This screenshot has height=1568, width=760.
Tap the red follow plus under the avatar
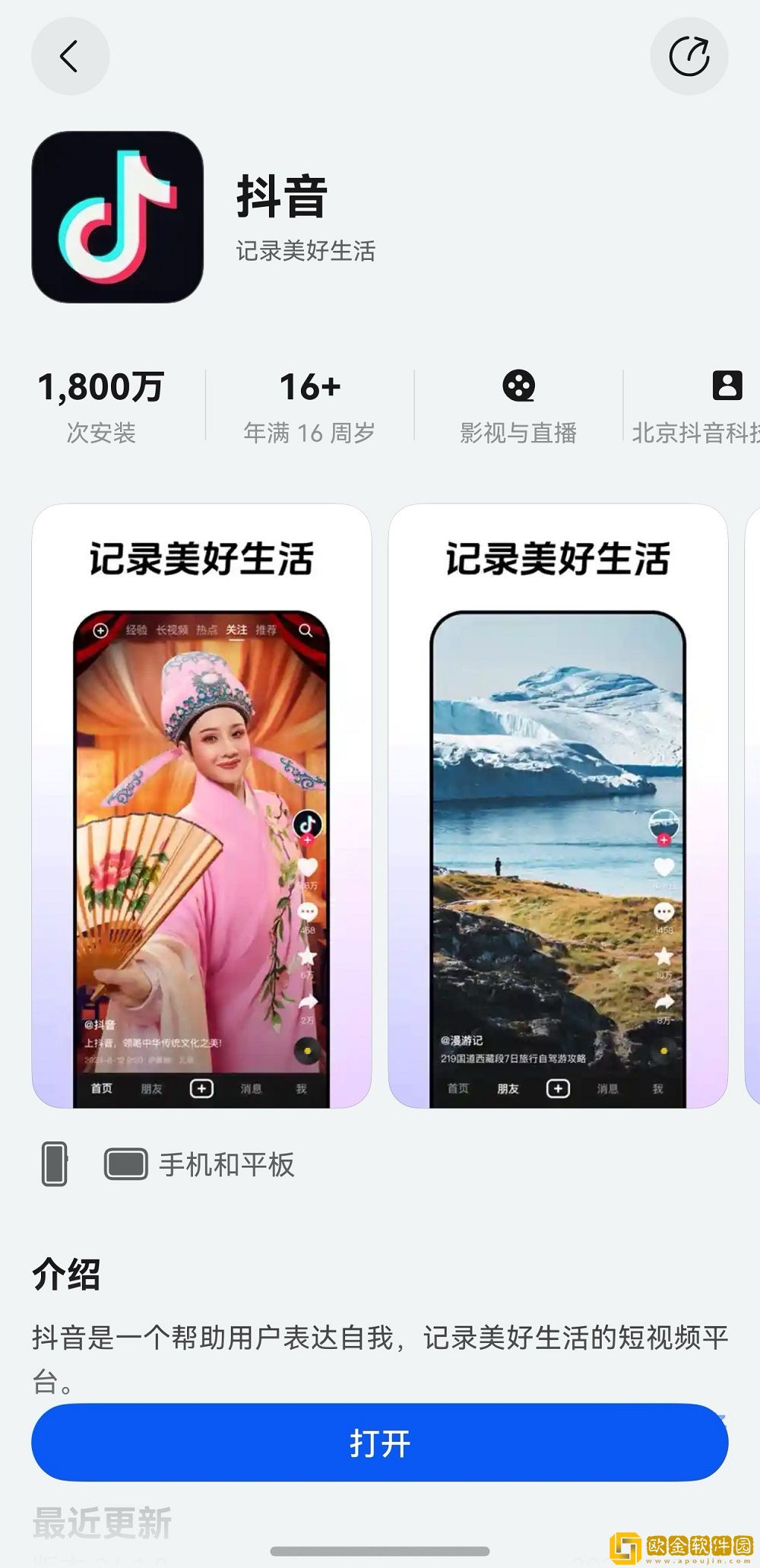point(308,840)
